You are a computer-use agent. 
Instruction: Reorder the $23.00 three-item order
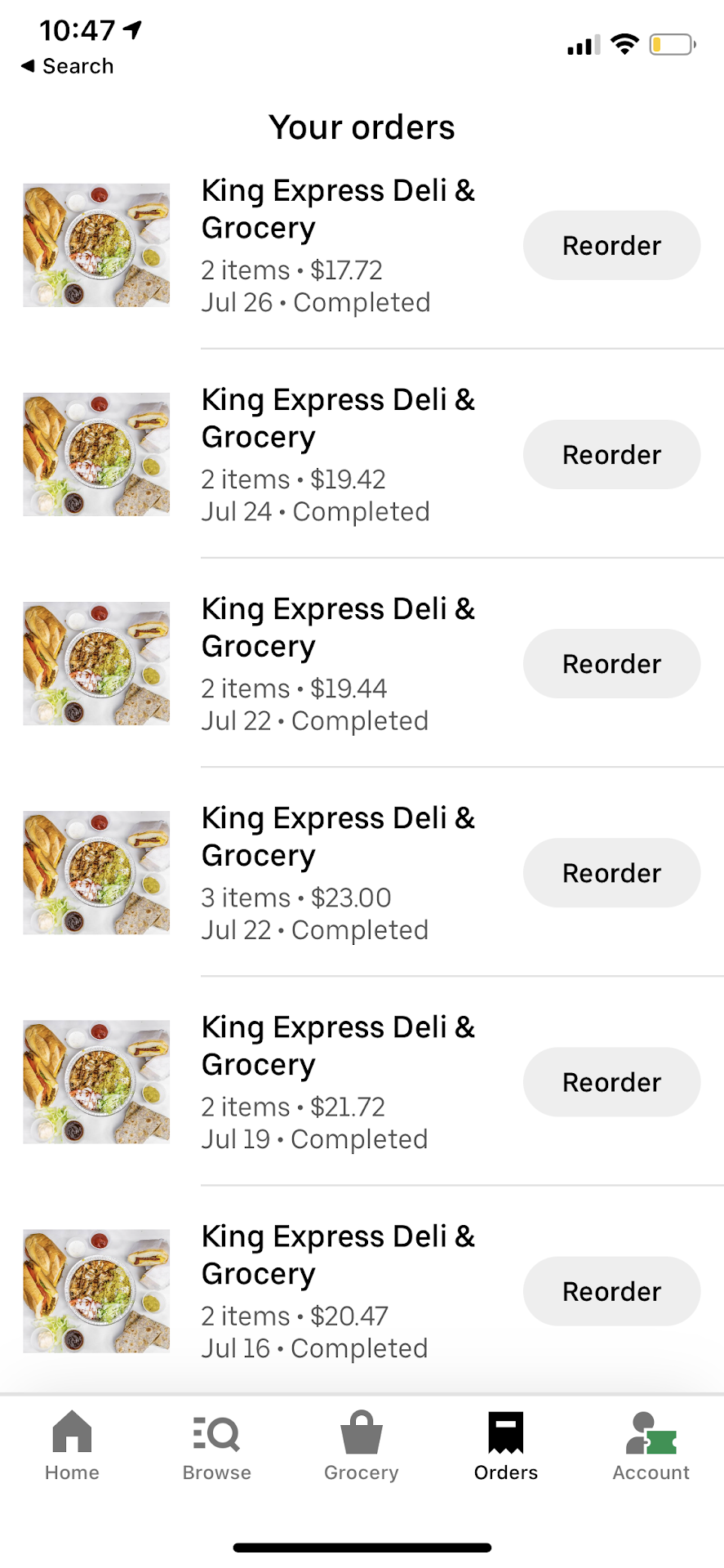click(611, 873)
